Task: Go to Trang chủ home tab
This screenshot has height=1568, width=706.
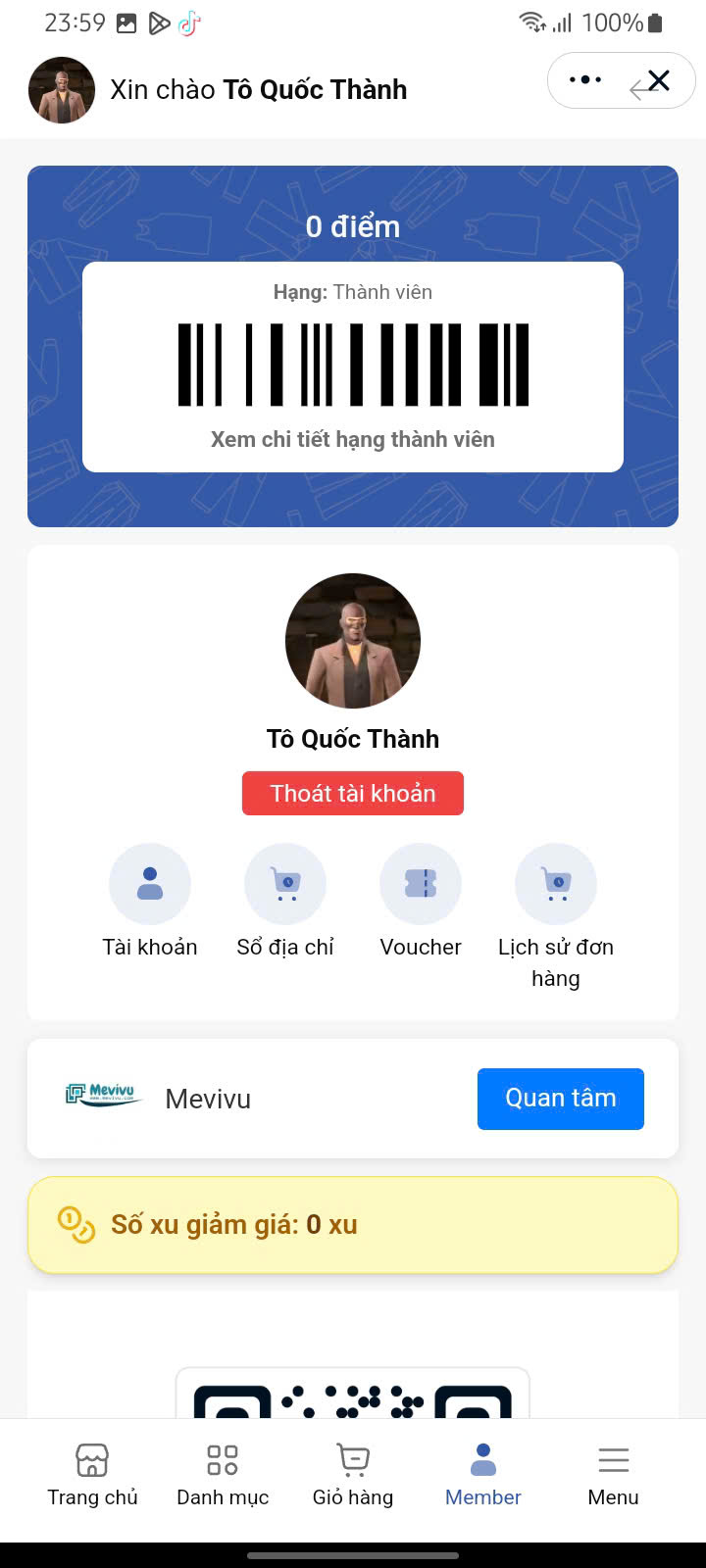Action: point(92,1475)
